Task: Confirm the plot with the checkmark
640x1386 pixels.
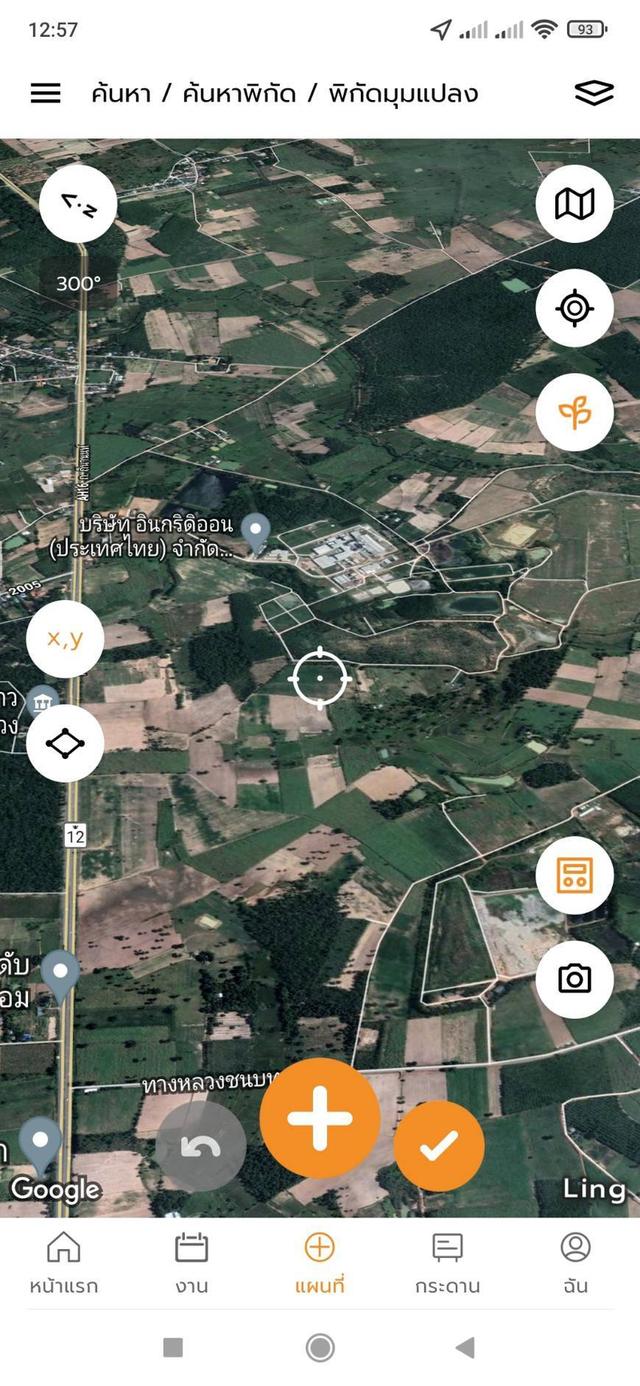Action: coord(438,1147)
